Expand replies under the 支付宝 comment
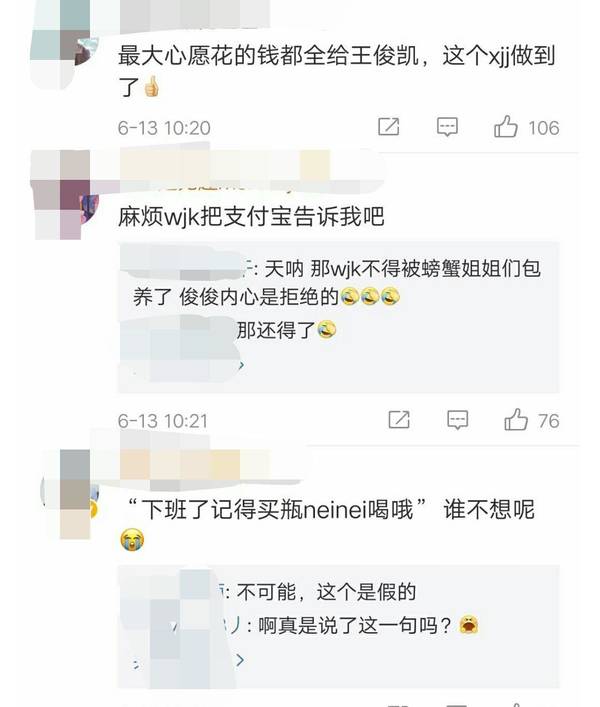Screen dimensions: 600x707 tap(238, 366)
